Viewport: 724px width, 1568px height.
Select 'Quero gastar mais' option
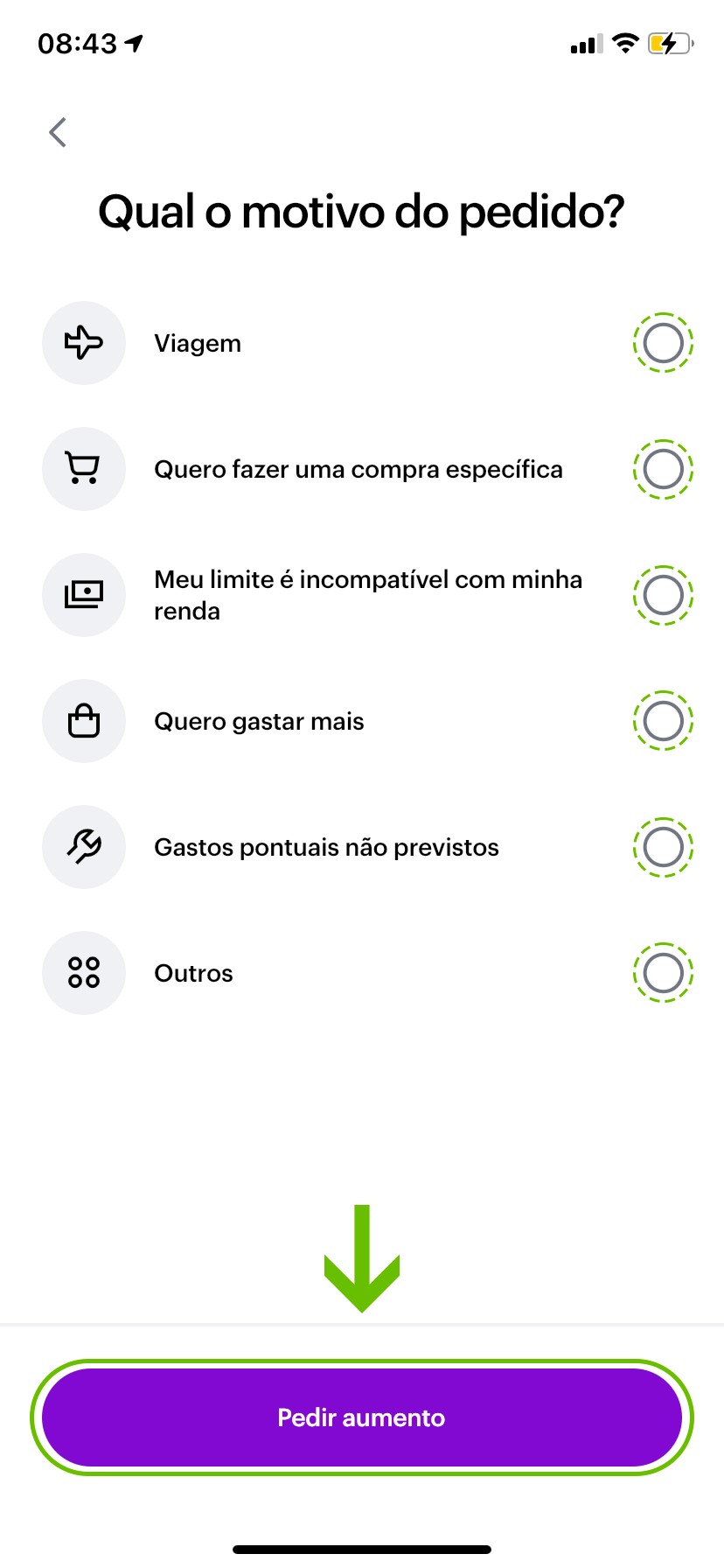(x=663, y=721)
